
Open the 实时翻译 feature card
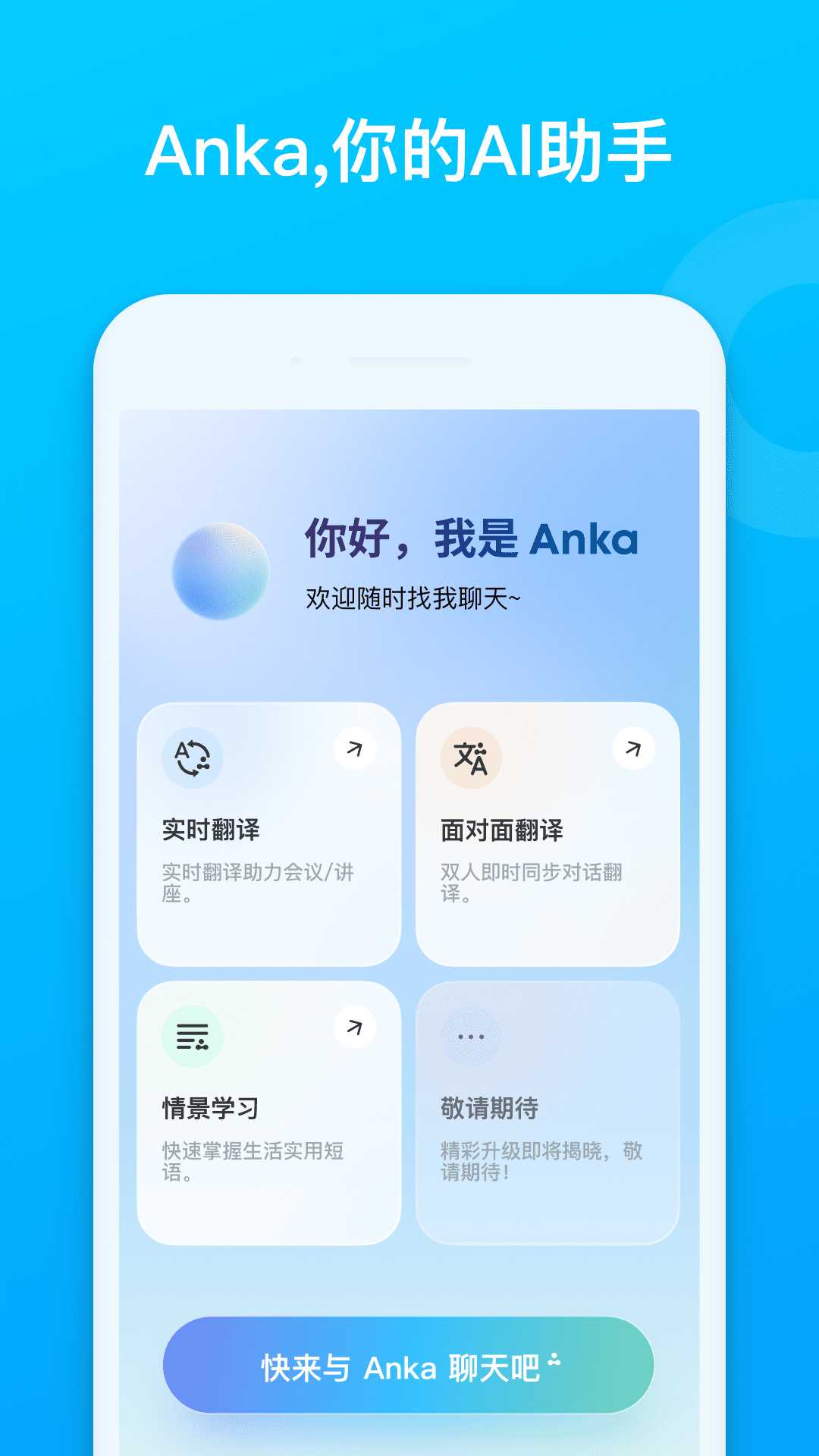268,830
